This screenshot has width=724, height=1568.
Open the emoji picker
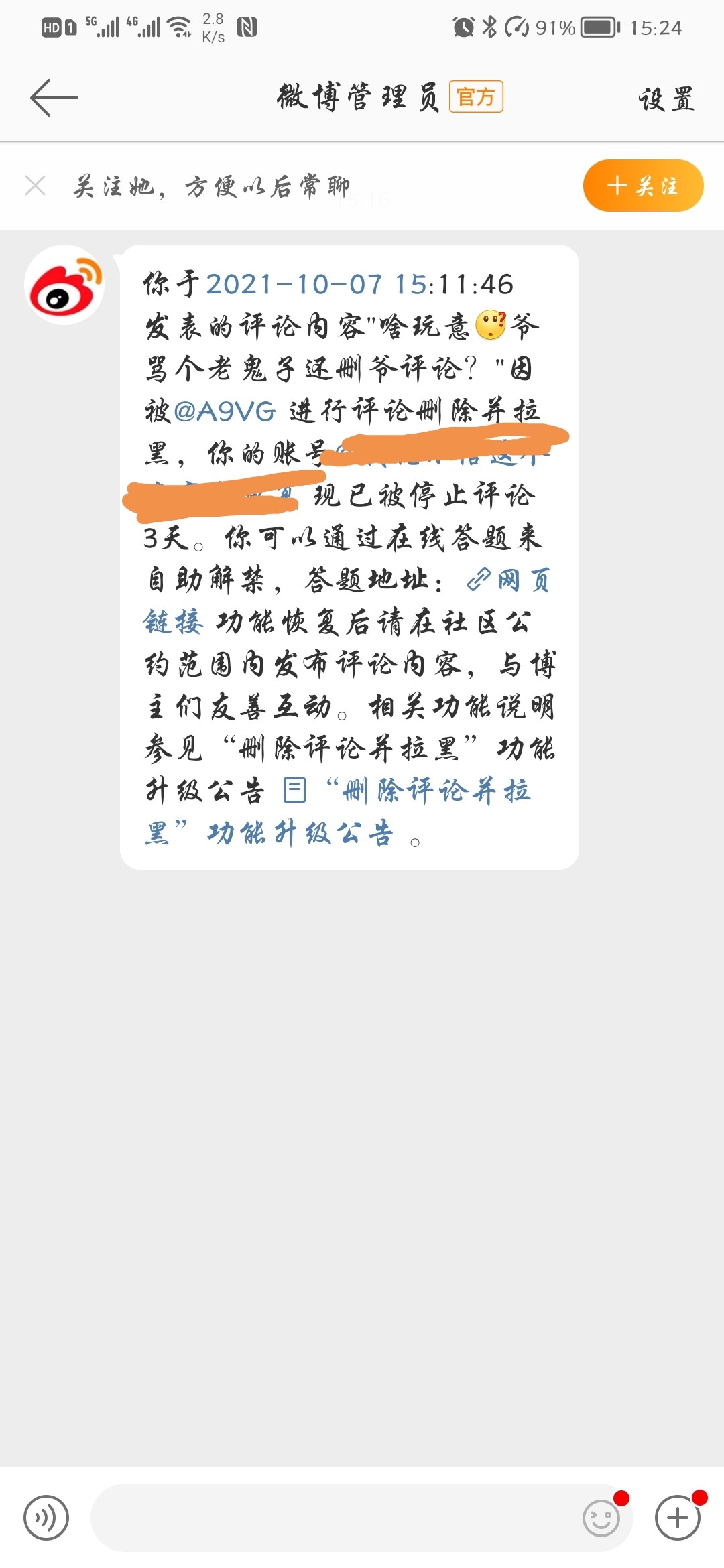[601, 1518]
